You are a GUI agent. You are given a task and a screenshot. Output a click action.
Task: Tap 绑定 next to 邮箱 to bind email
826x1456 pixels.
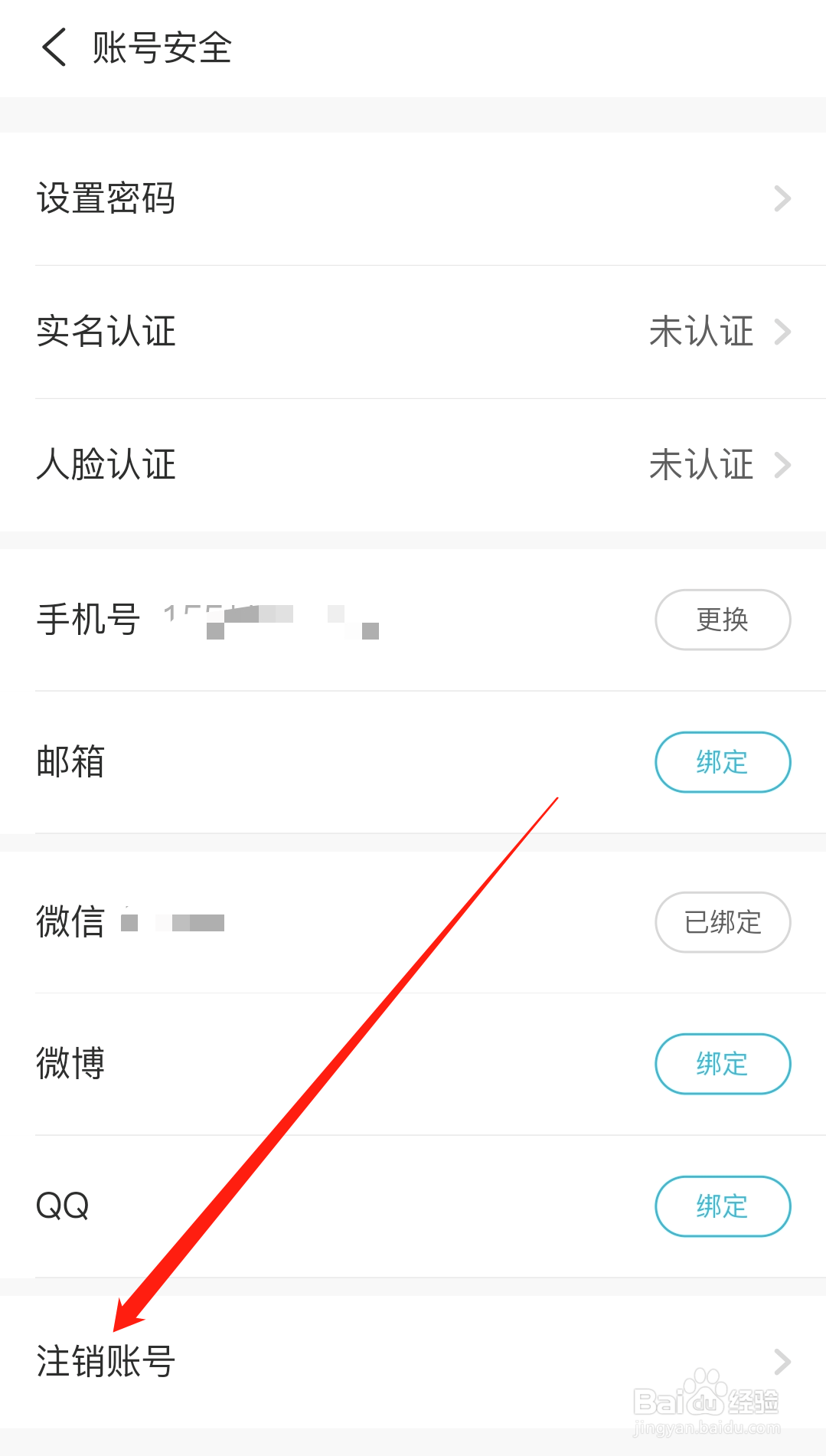[x=722, y=761]
